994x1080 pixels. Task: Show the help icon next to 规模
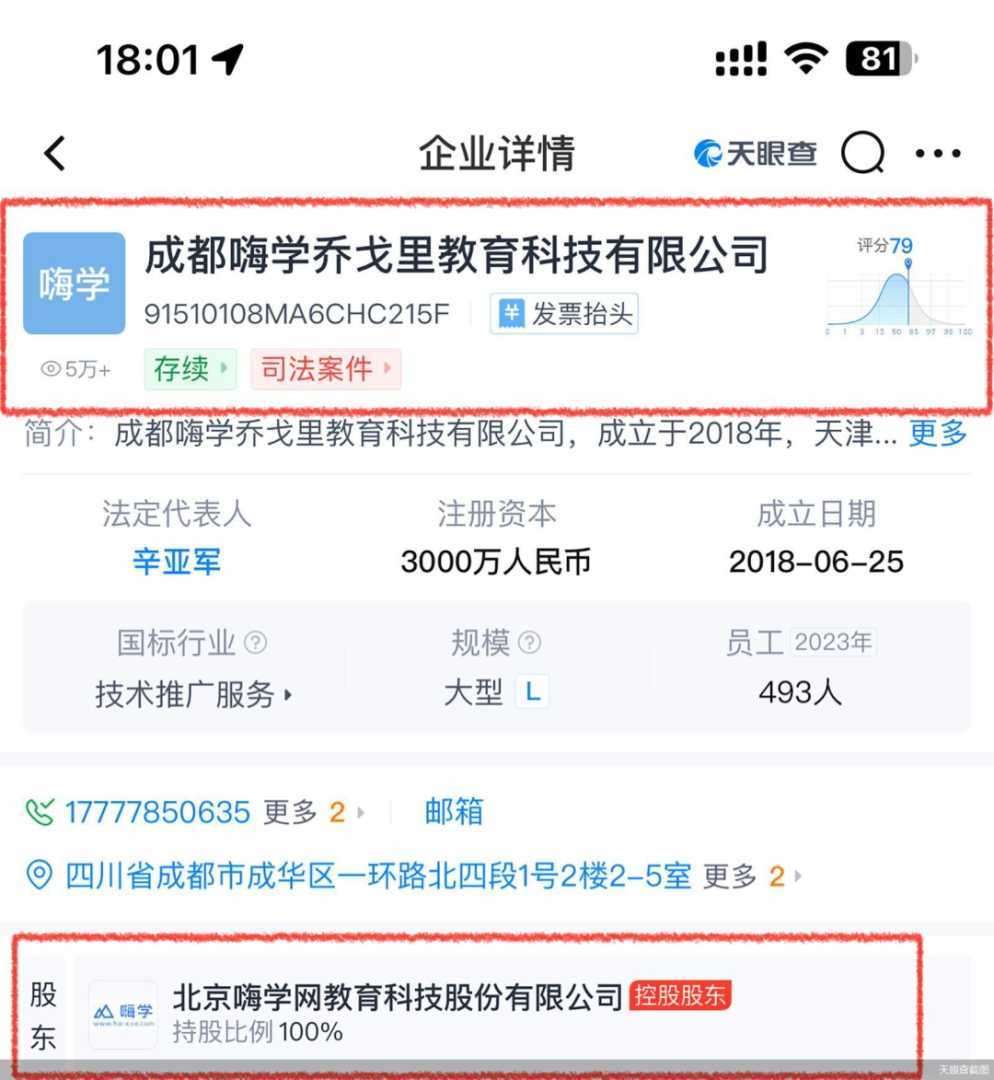tap(531, 643)
